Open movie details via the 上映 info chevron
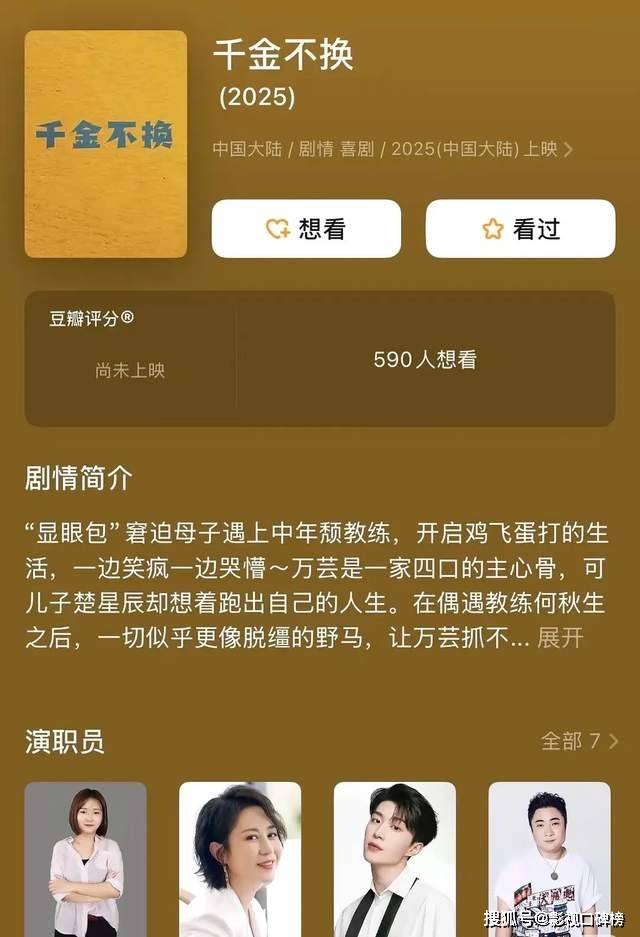 click(568, 150)
